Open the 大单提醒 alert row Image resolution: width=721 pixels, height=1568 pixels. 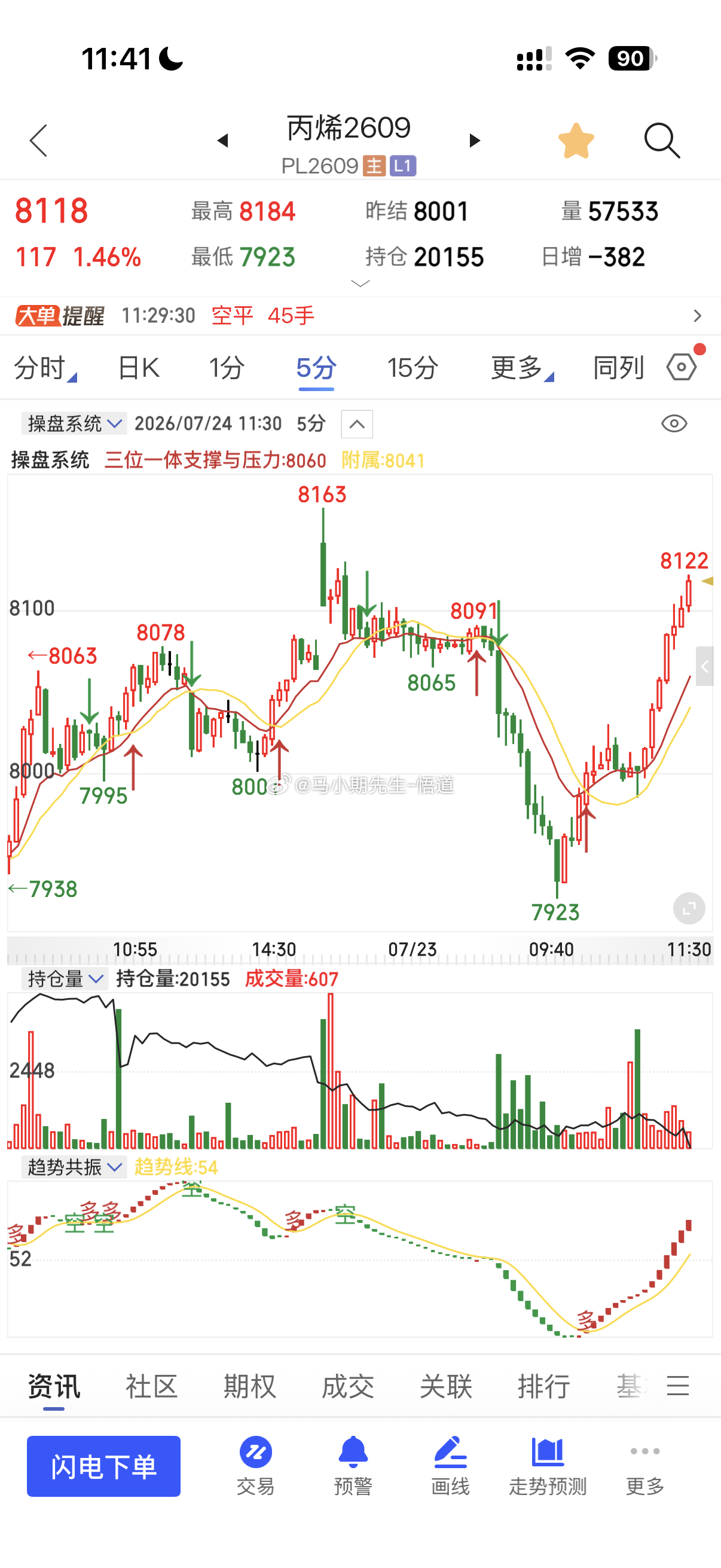pyautogui.click(x=360, y=315)
